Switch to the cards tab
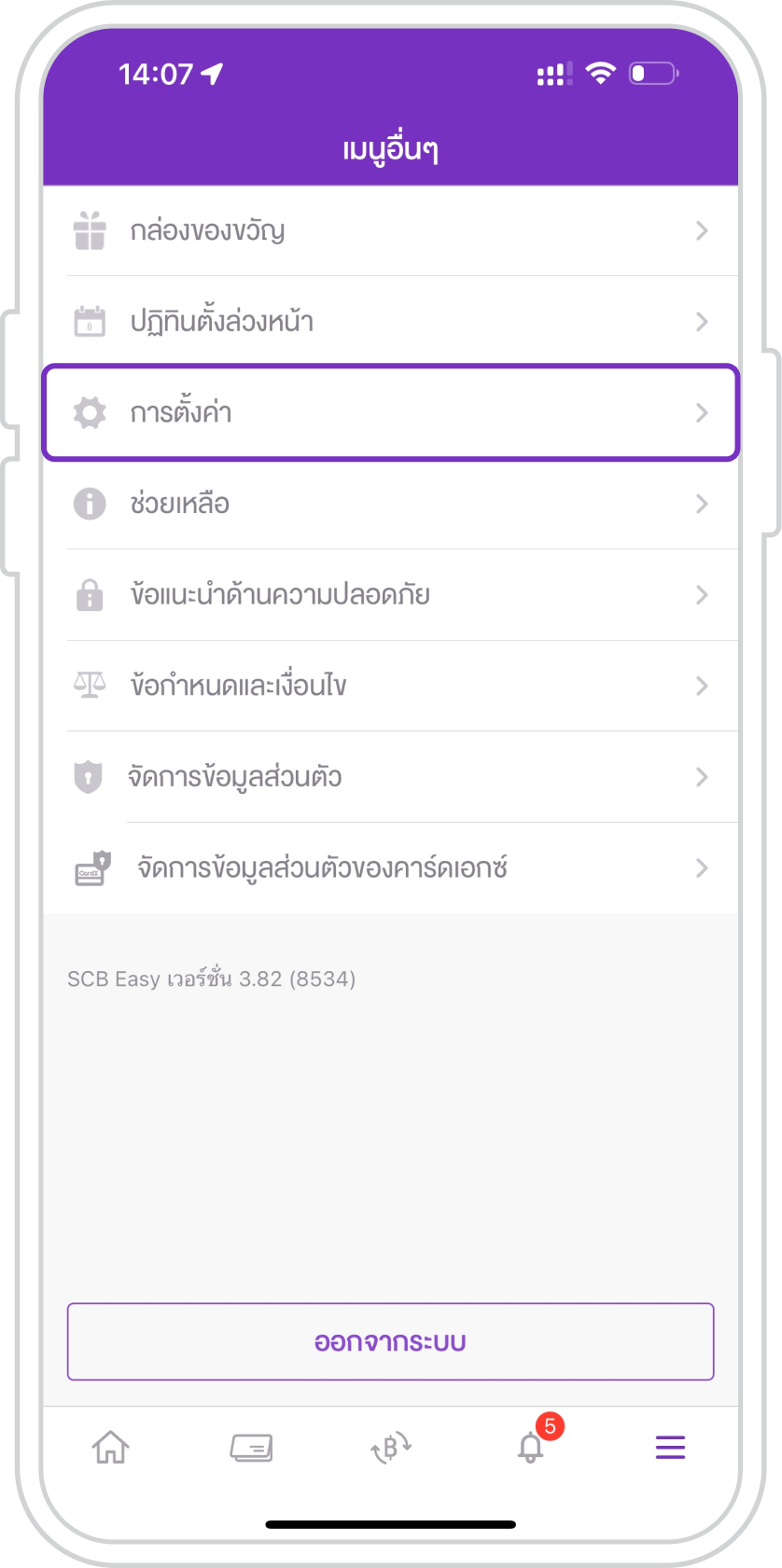This screenshot has height=1568, width=782. coord(251,1448)
